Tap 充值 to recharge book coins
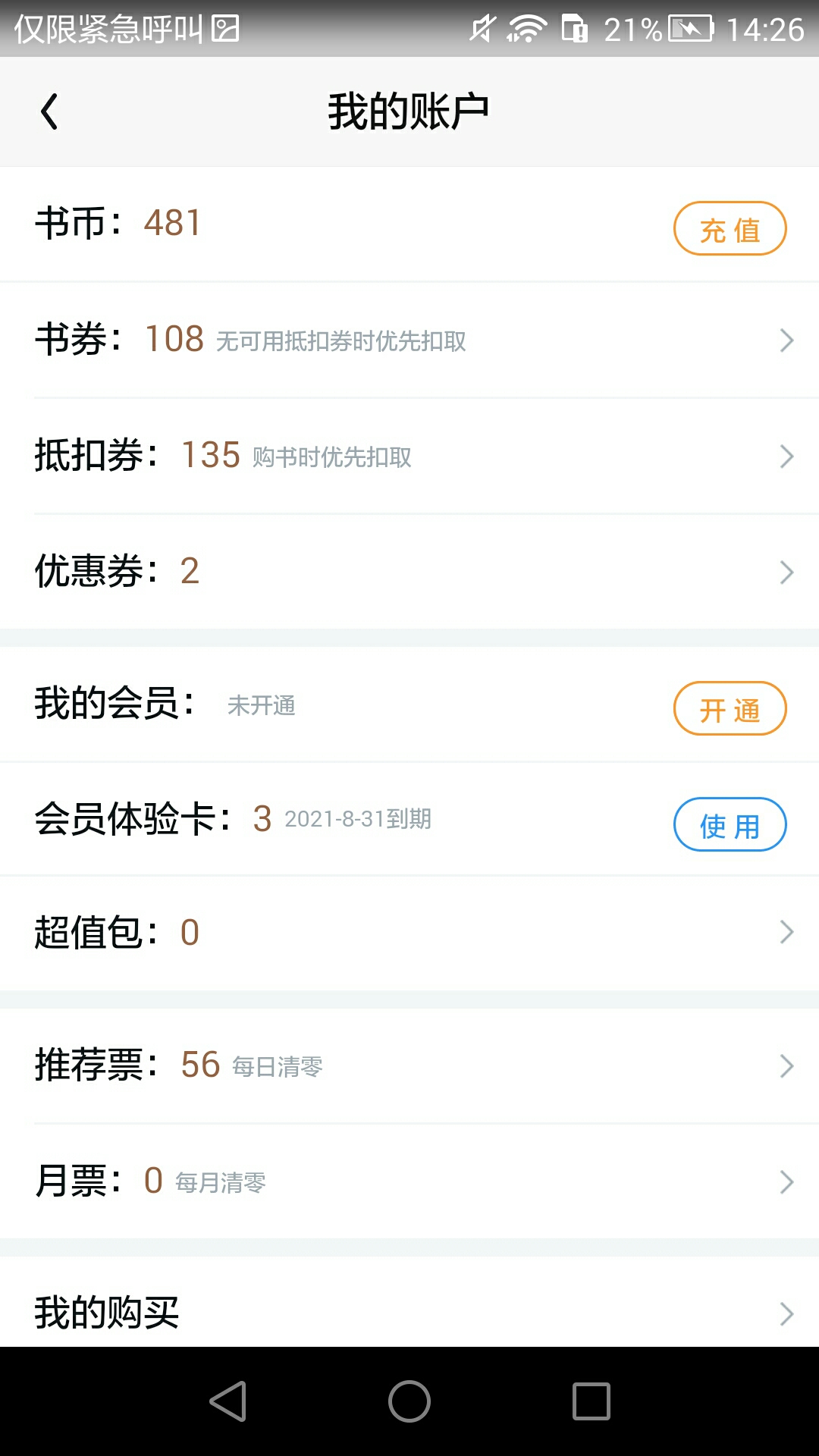This screenshot has height=1456, width=819. (x=730, y=228)
